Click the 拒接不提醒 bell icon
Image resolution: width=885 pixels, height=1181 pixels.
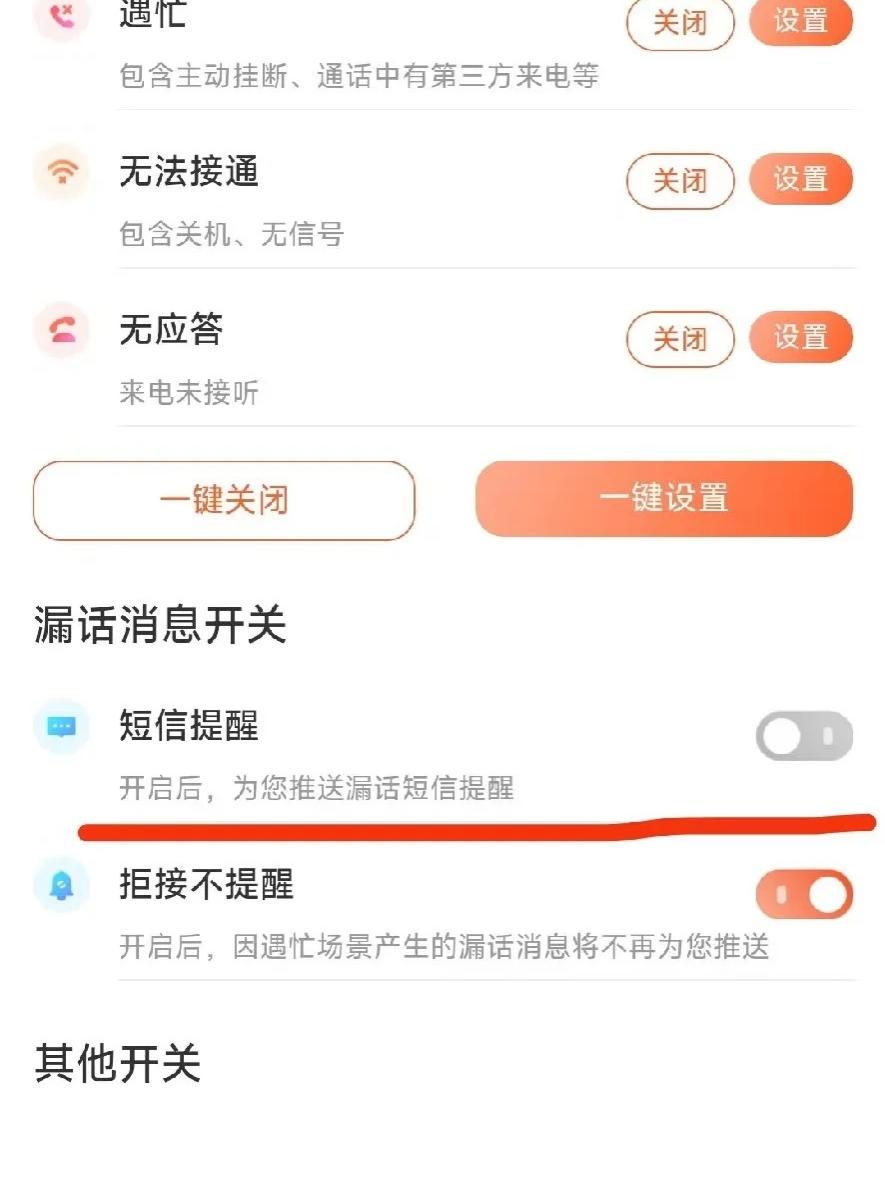(62, 885)
